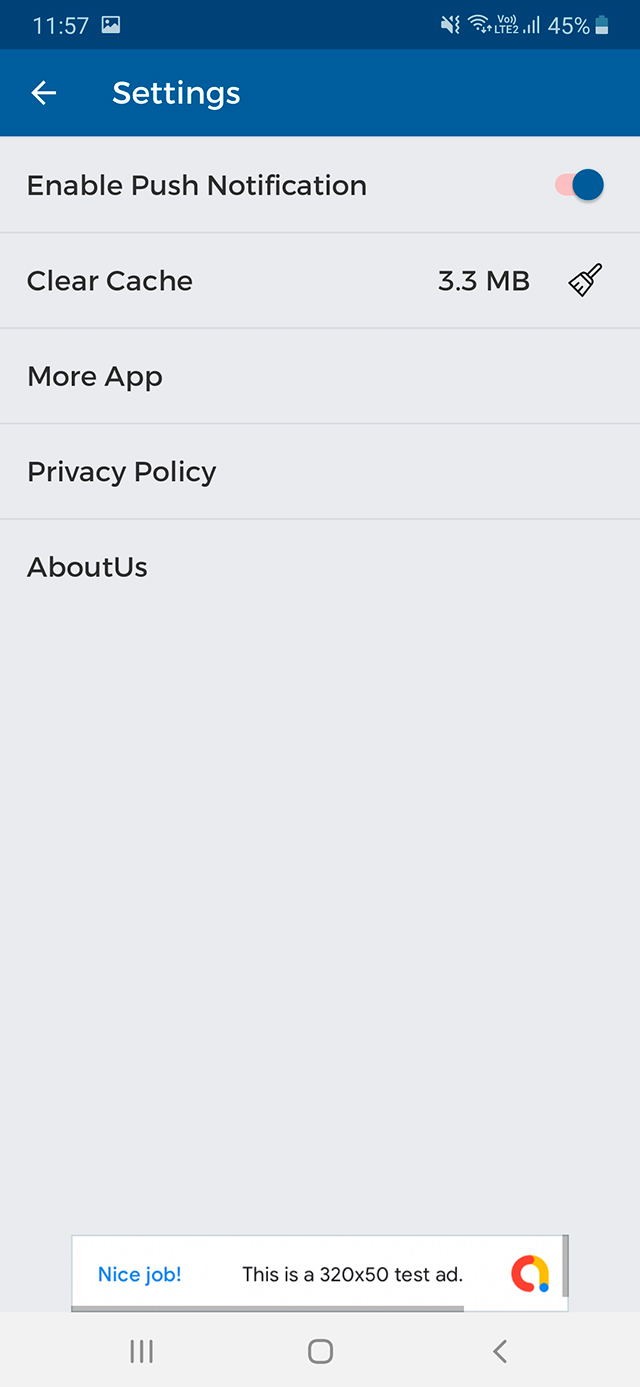
Task: Open recent apps from the navigation bar
Action: point(142,1351)
